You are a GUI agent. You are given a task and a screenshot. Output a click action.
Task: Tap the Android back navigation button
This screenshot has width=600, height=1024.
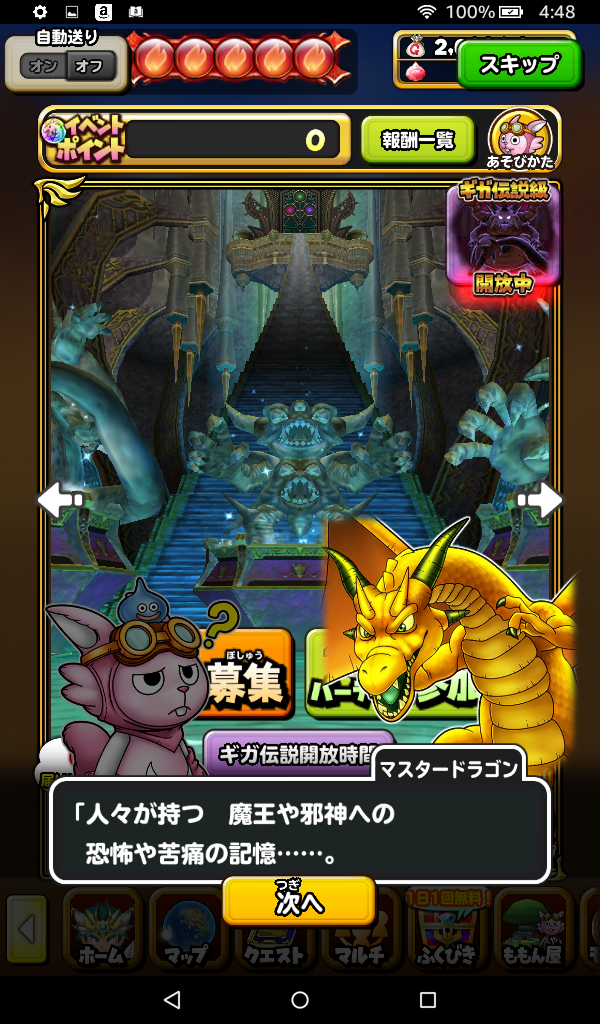tap(171, 999)
